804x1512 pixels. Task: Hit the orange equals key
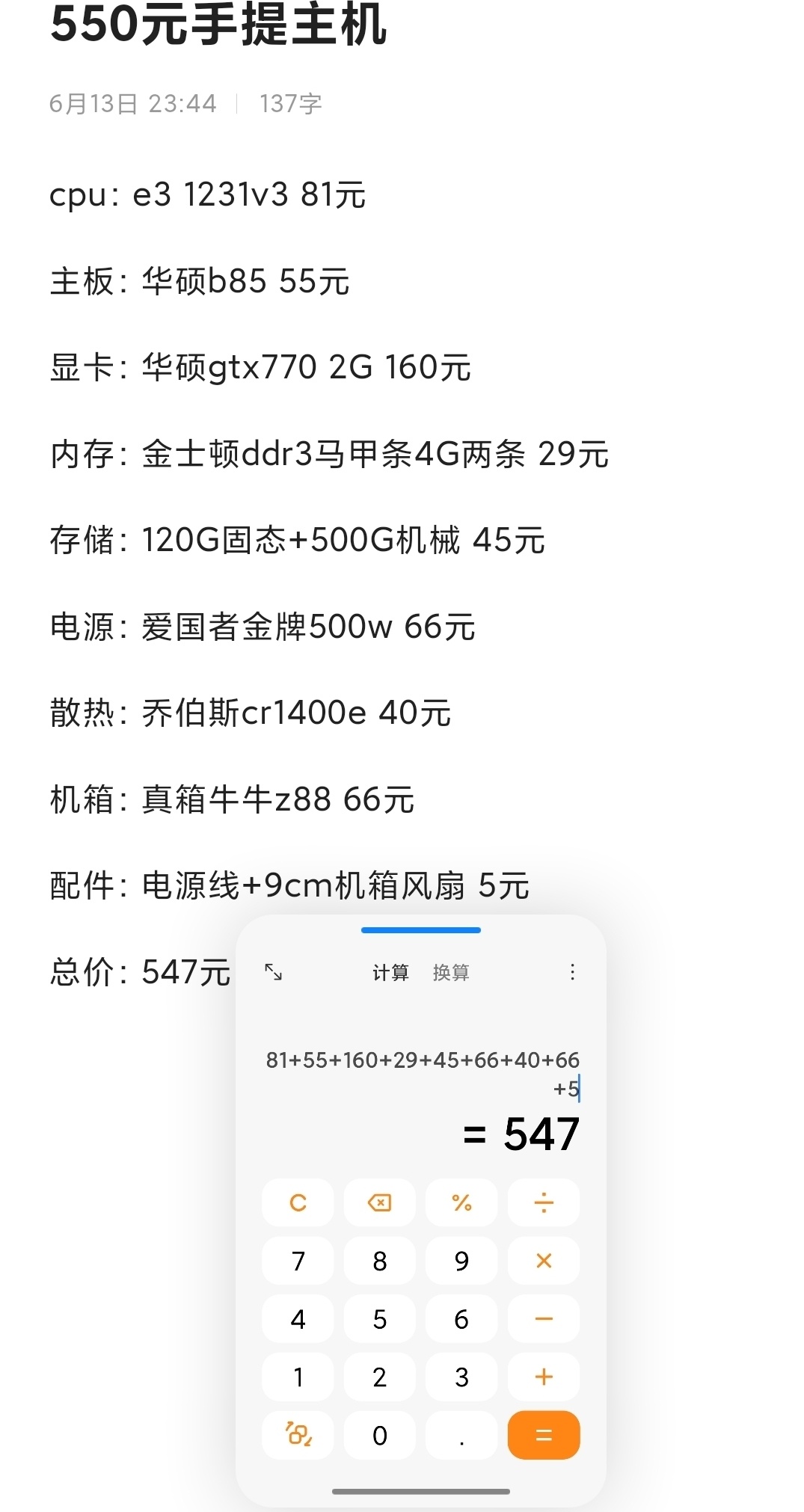point(544,1435)
